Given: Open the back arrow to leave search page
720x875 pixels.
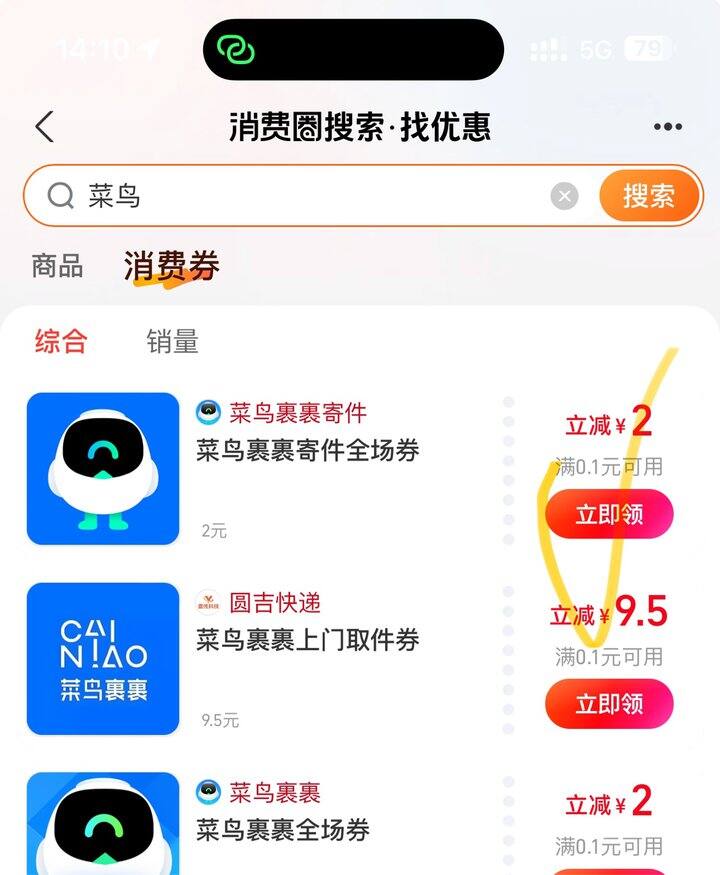Looking at the screenshot, I should [43, 127].
